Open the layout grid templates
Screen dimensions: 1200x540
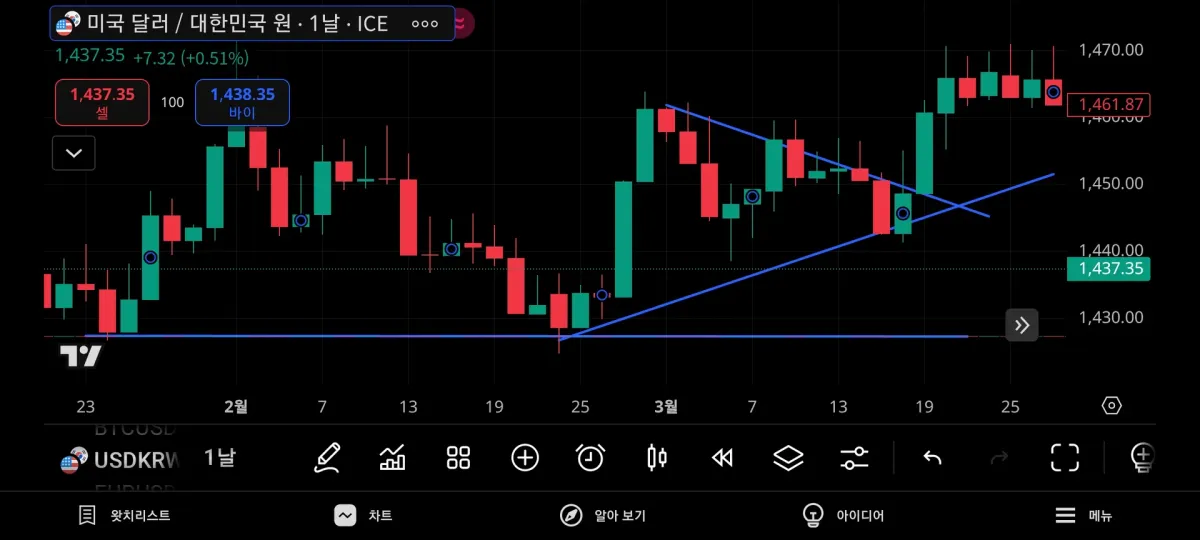pos(458,458)
